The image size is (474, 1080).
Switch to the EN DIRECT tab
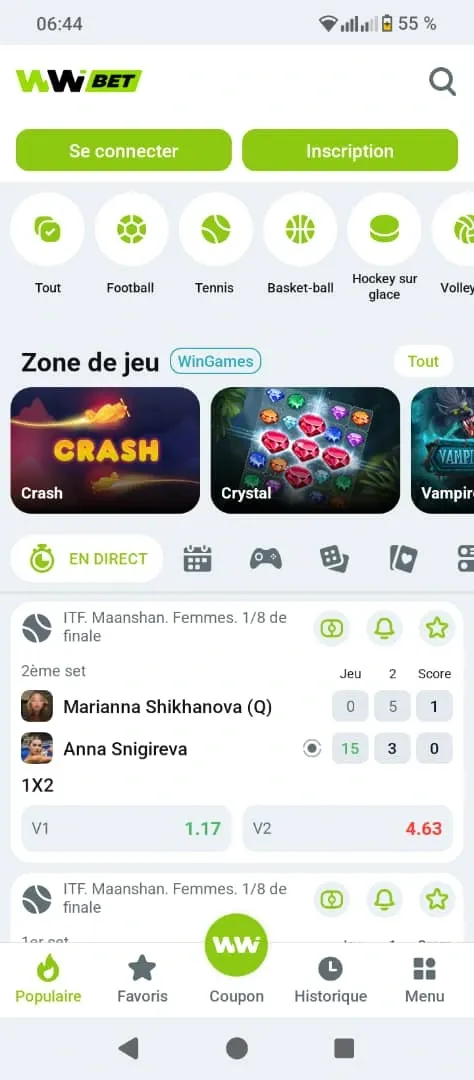tap(87, 559)
